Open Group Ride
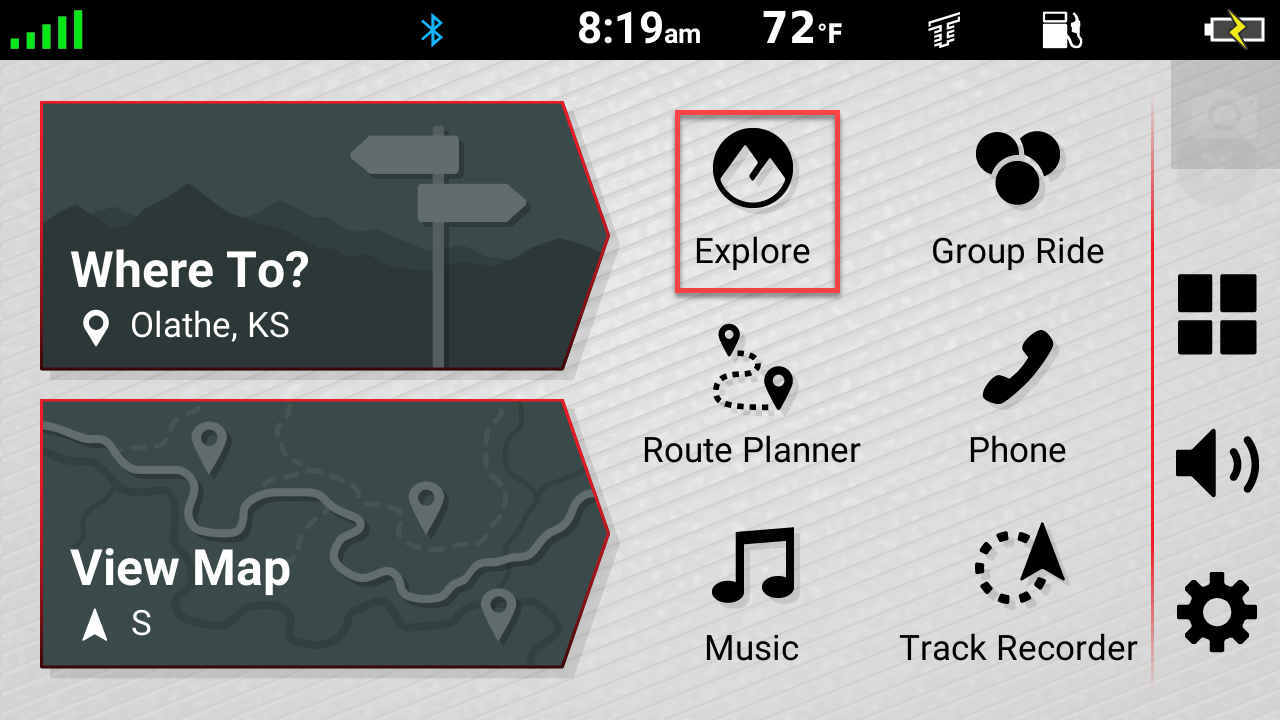Image resolution: width=1280 pixels, height=720 pixels. point(1017,200)
